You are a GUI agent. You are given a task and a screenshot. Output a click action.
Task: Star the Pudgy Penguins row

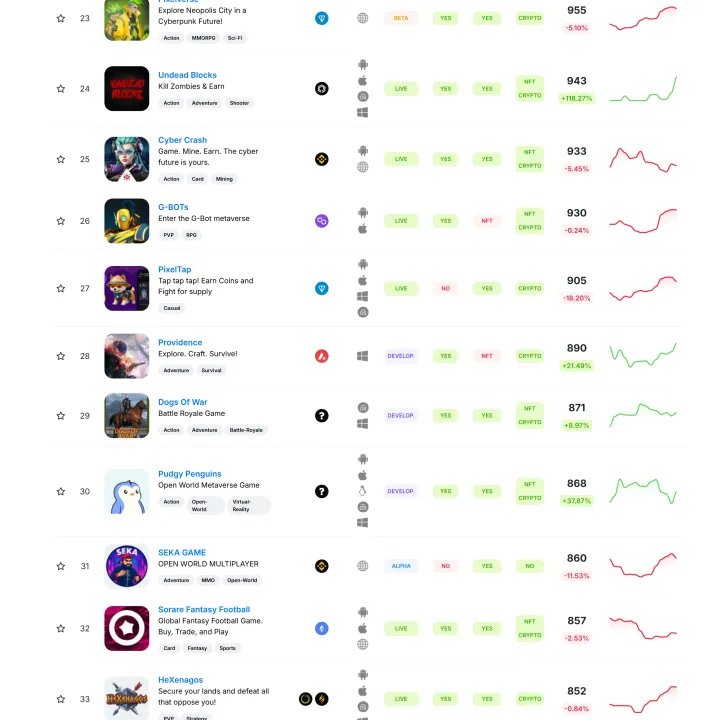(61, 492)
